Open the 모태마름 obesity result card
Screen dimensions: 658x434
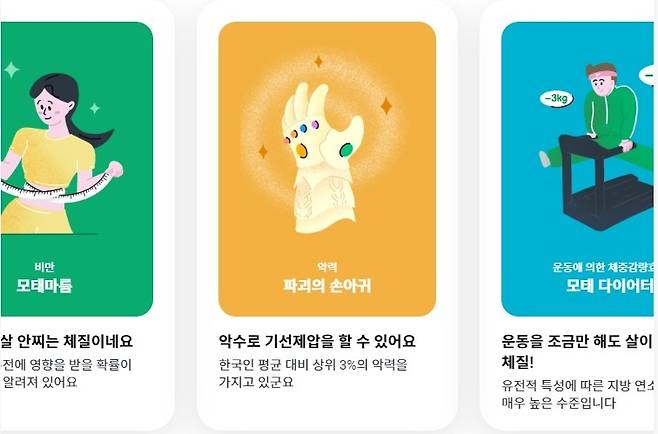tap(75, 170)
